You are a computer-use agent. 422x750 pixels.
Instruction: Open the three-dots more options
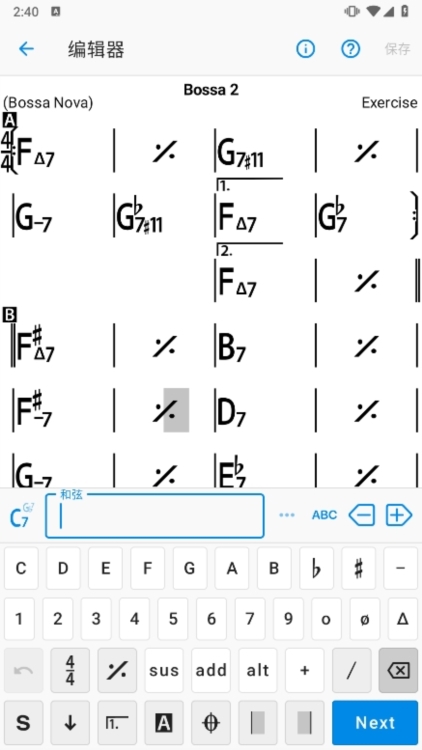pos(287,515)
